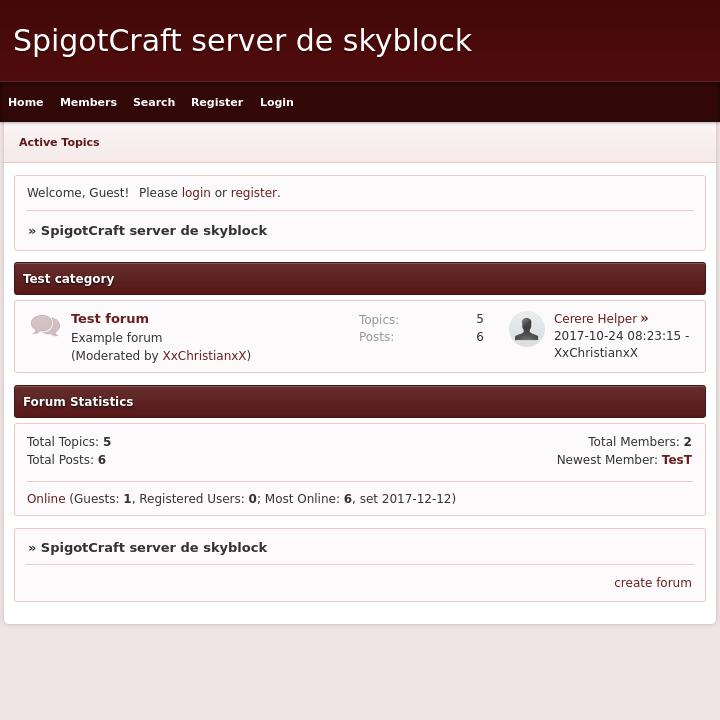Viewport: 720px width, 720px height.
Task: Open the Test forum board
Action: pyautogui.click(x=110, y=318)
